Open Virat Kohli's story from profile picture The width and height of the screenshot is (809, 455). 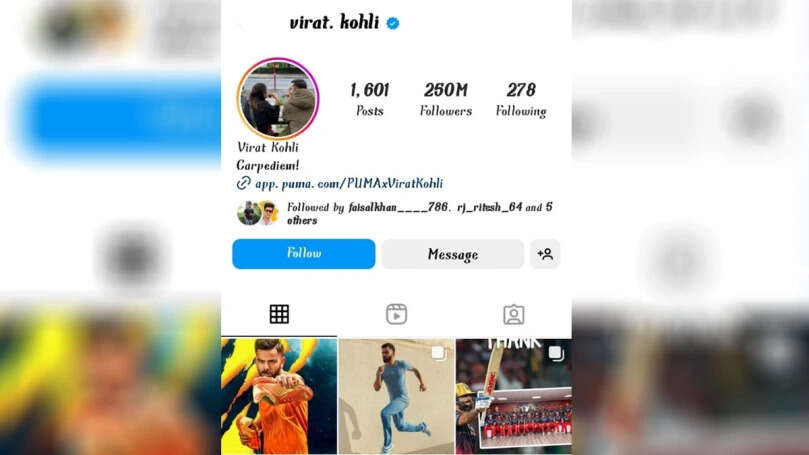pos(277,98)
